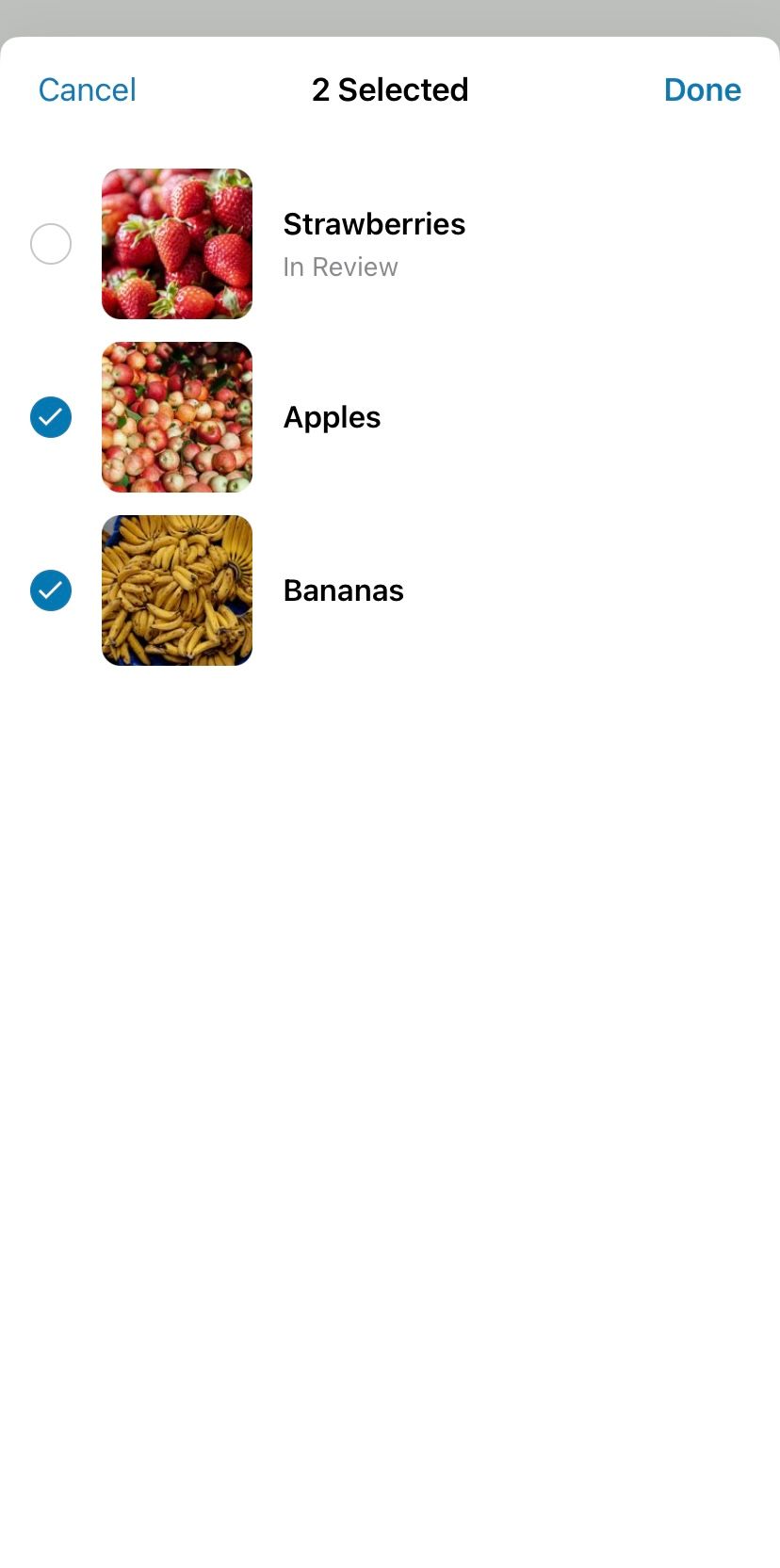Deselect the Bananas checkbox
This screenshot has height=1568, width=780.
(51, 590)
